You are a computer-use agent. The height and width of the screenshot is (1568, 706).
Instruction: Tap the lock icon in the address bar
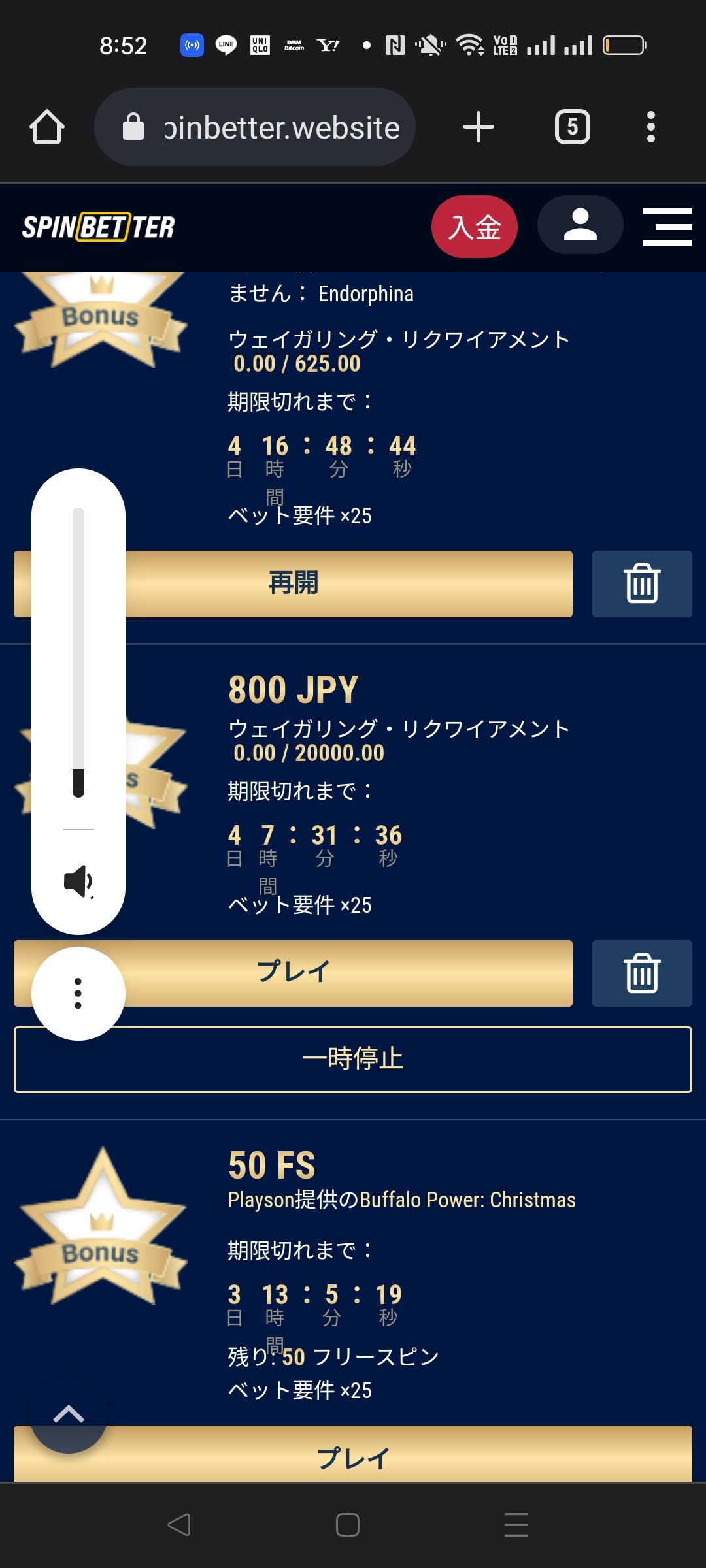(x=133, y=126)
